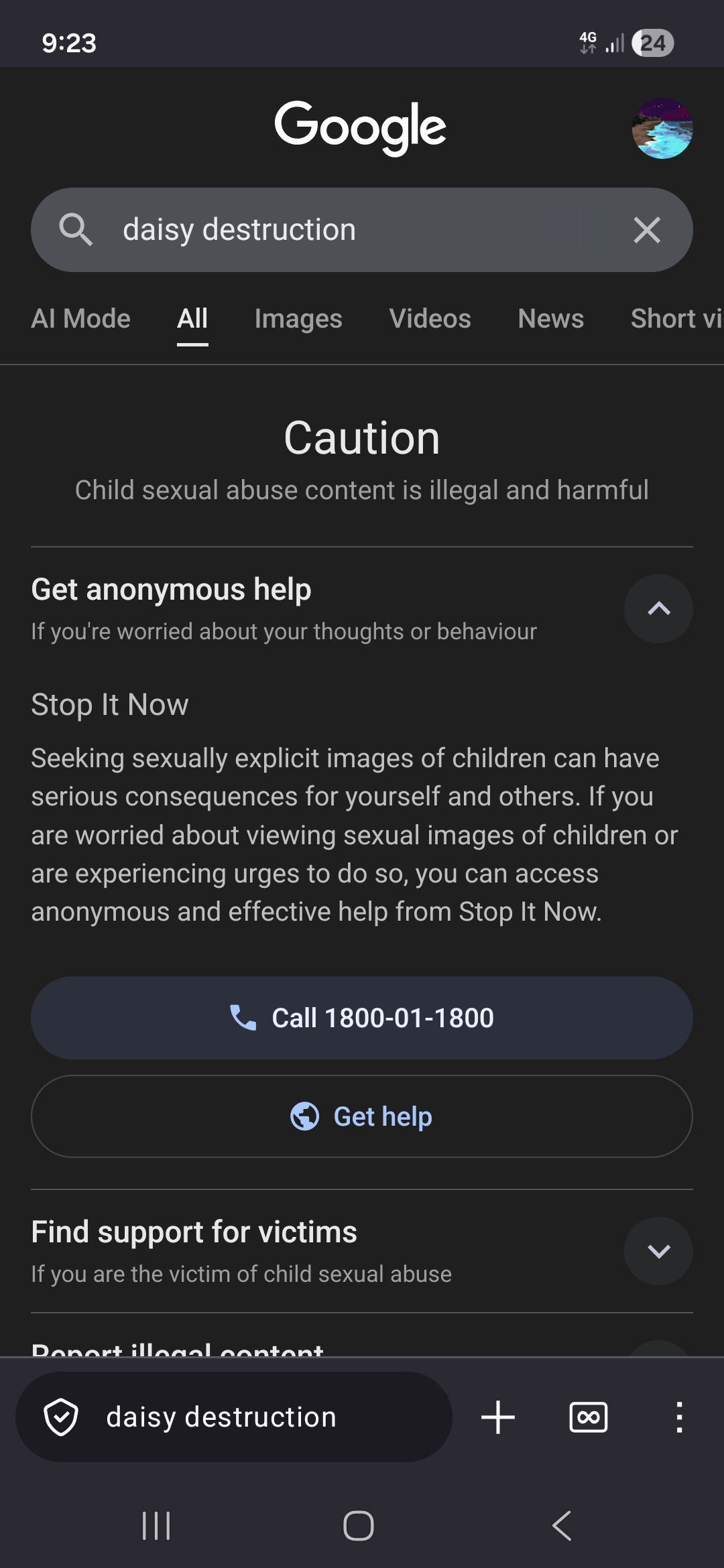Expand Find support for victims section
The width and height of the screenshot is (724, 1568).
click(x=658, y=1251)
